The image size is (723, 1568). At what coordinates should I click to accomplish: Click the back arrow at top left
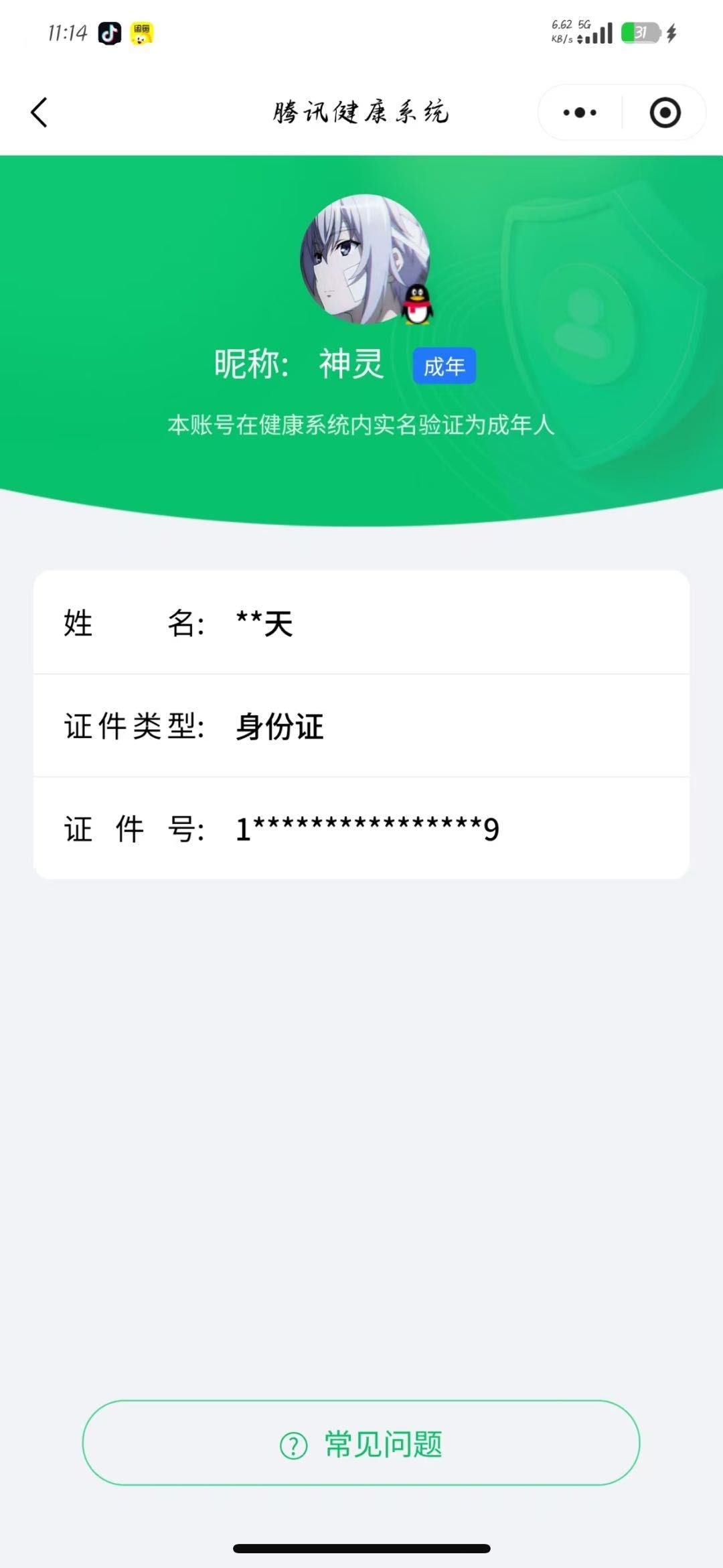pos(38,113)
